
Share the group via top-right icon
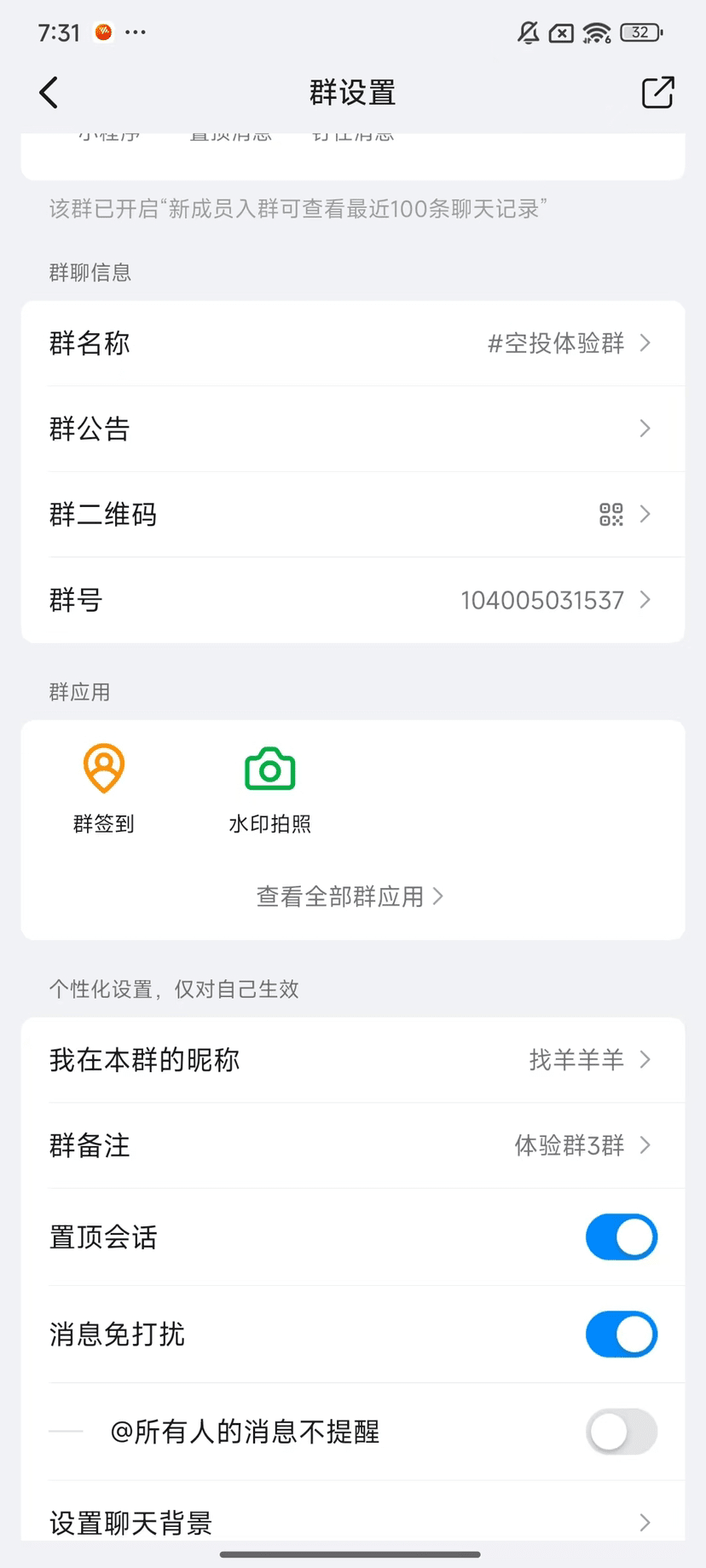click(657, 93)
